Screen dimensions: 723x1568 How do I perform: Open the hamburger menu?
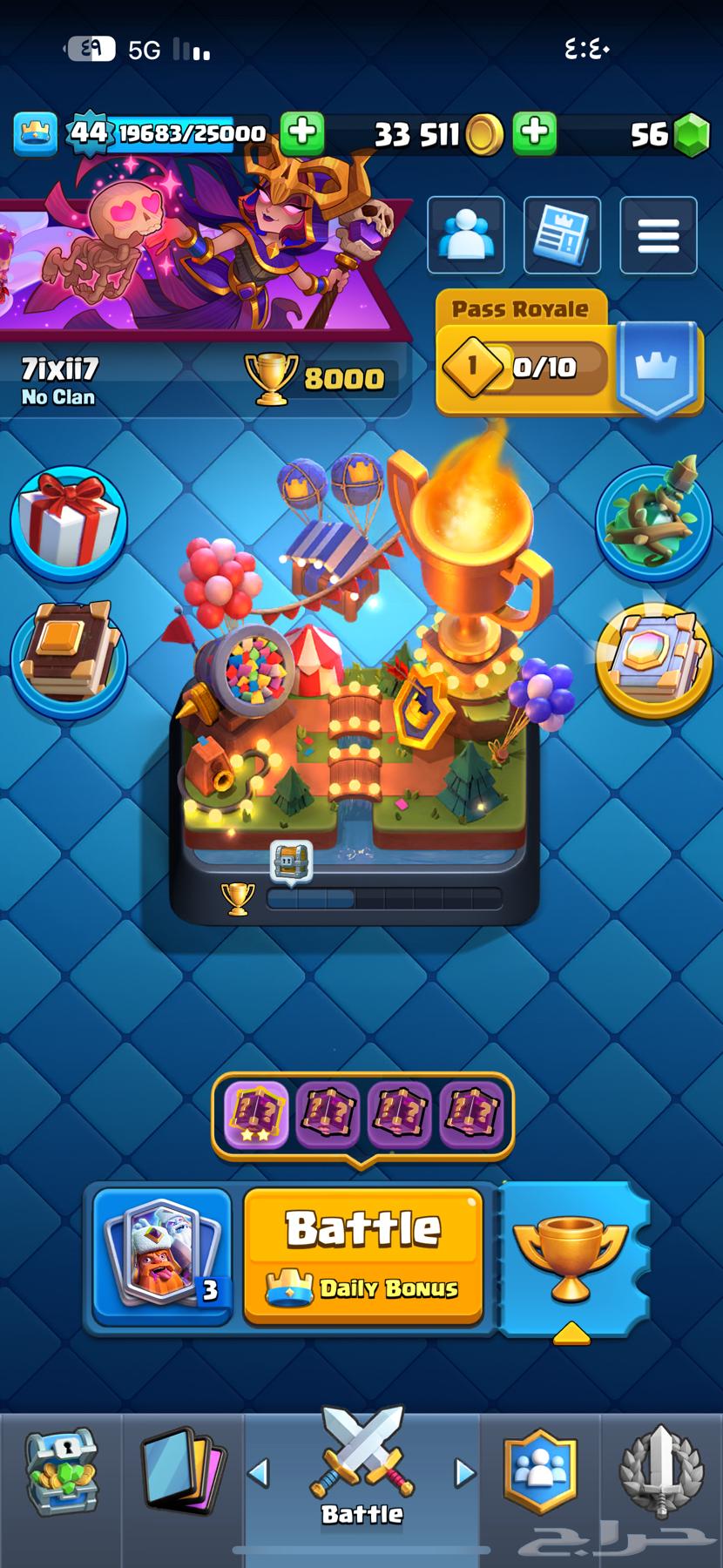click(658, 234)
